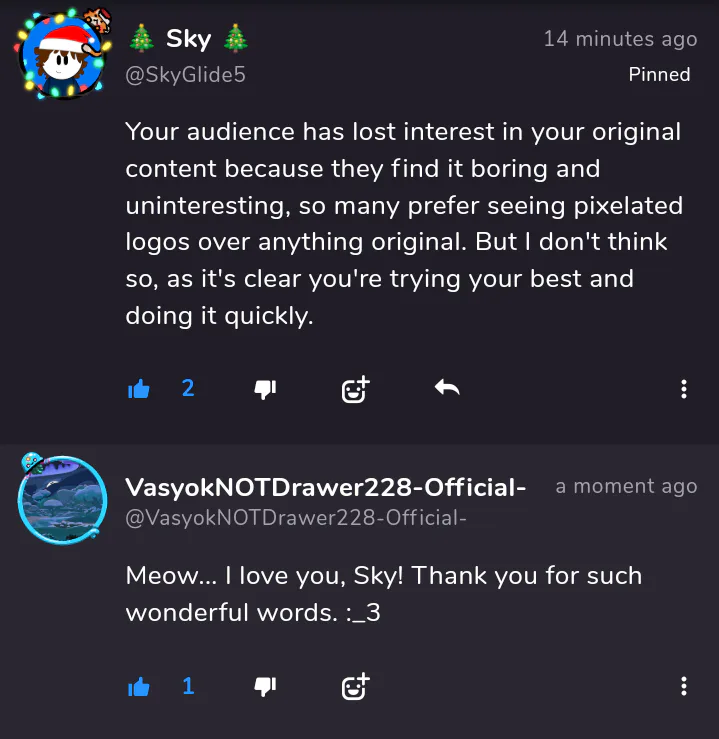Image resolution: width=719 pixels, height=739 pixels.
Task: Open overflow menu on VasyokNOTDrawer228's reply
Action: (x=684, y=686)
